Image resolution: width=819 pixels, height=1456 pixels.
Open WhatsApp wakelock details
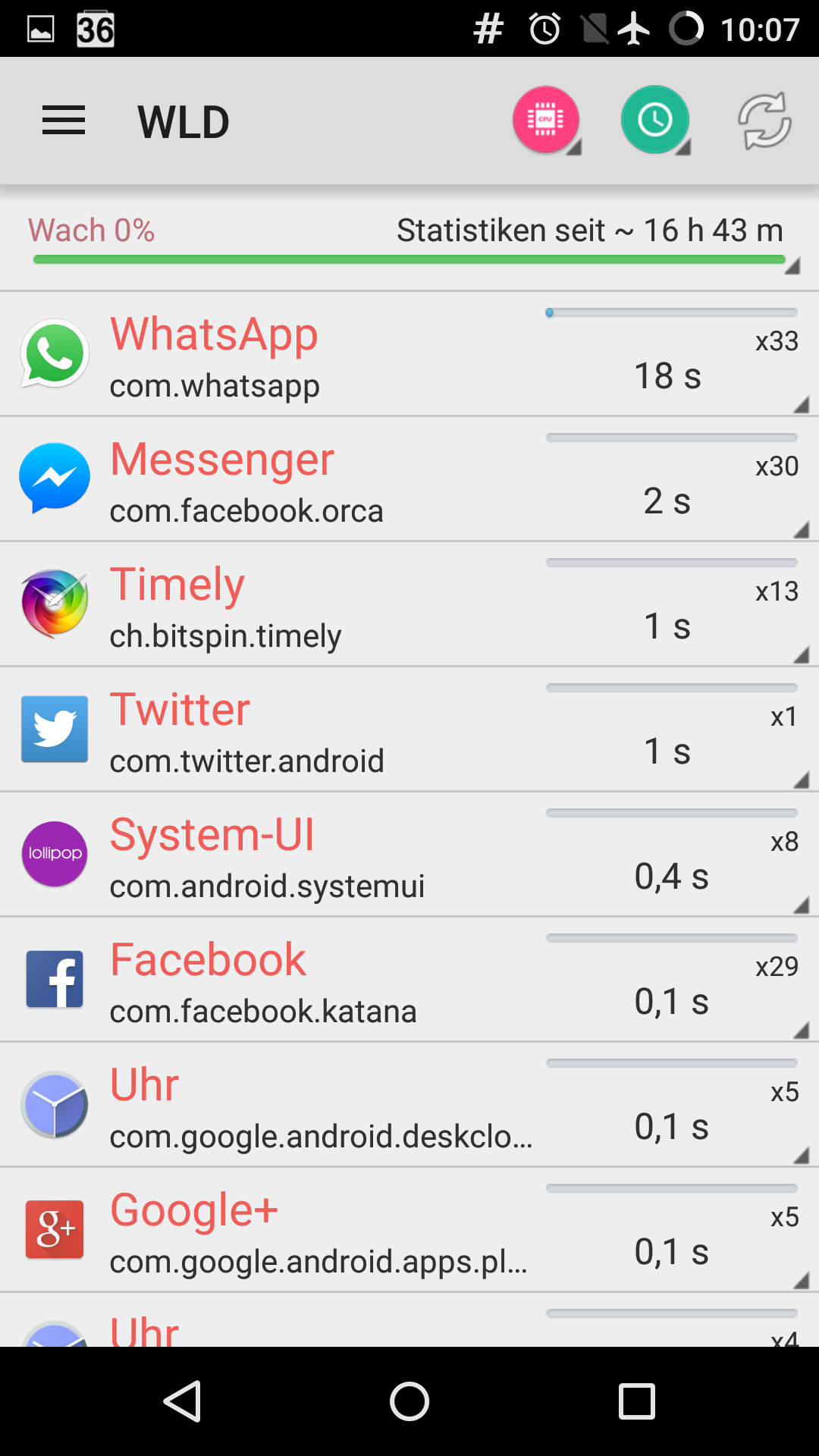click(x=409, y=354)
